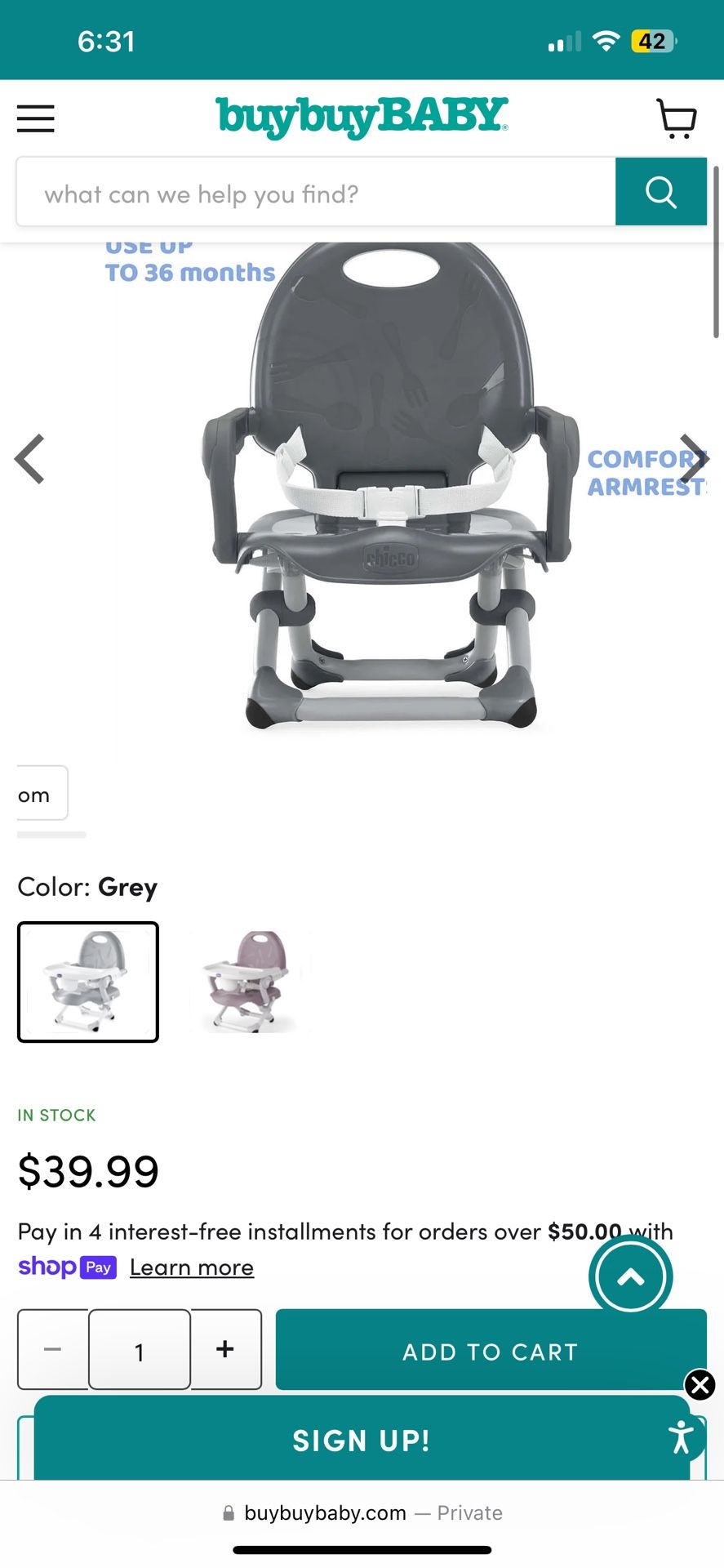Viewport: 724px width, 1568px height.
Task: Tap the quantity input field
Action: [140, 1350]
